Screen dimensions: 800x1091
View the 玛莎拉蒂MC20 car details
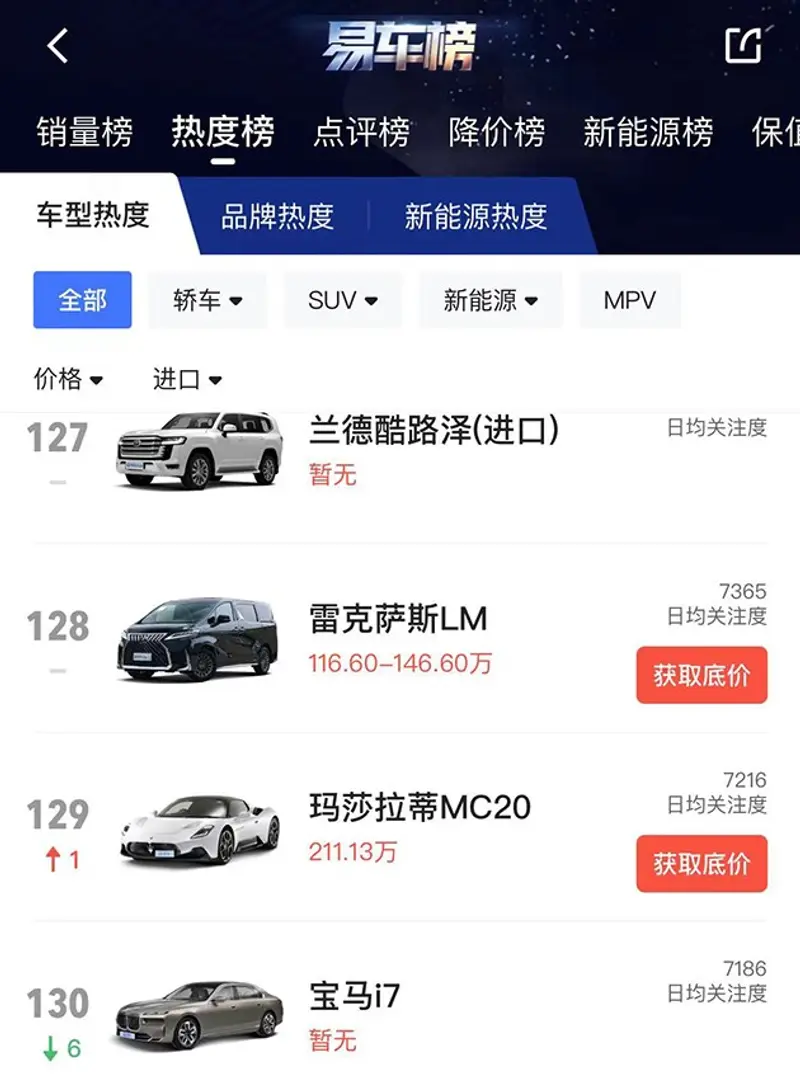pyautogui.click(x=420, y=808)
